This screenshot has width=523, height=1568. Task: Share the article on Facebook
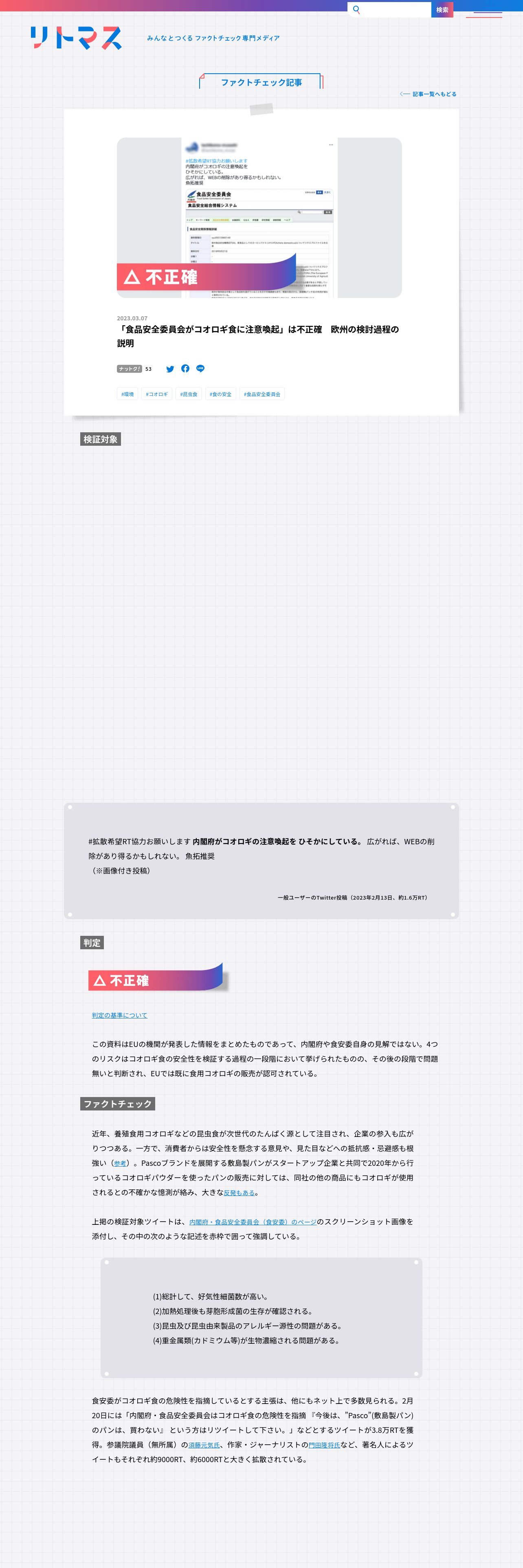tap(185, 368)
